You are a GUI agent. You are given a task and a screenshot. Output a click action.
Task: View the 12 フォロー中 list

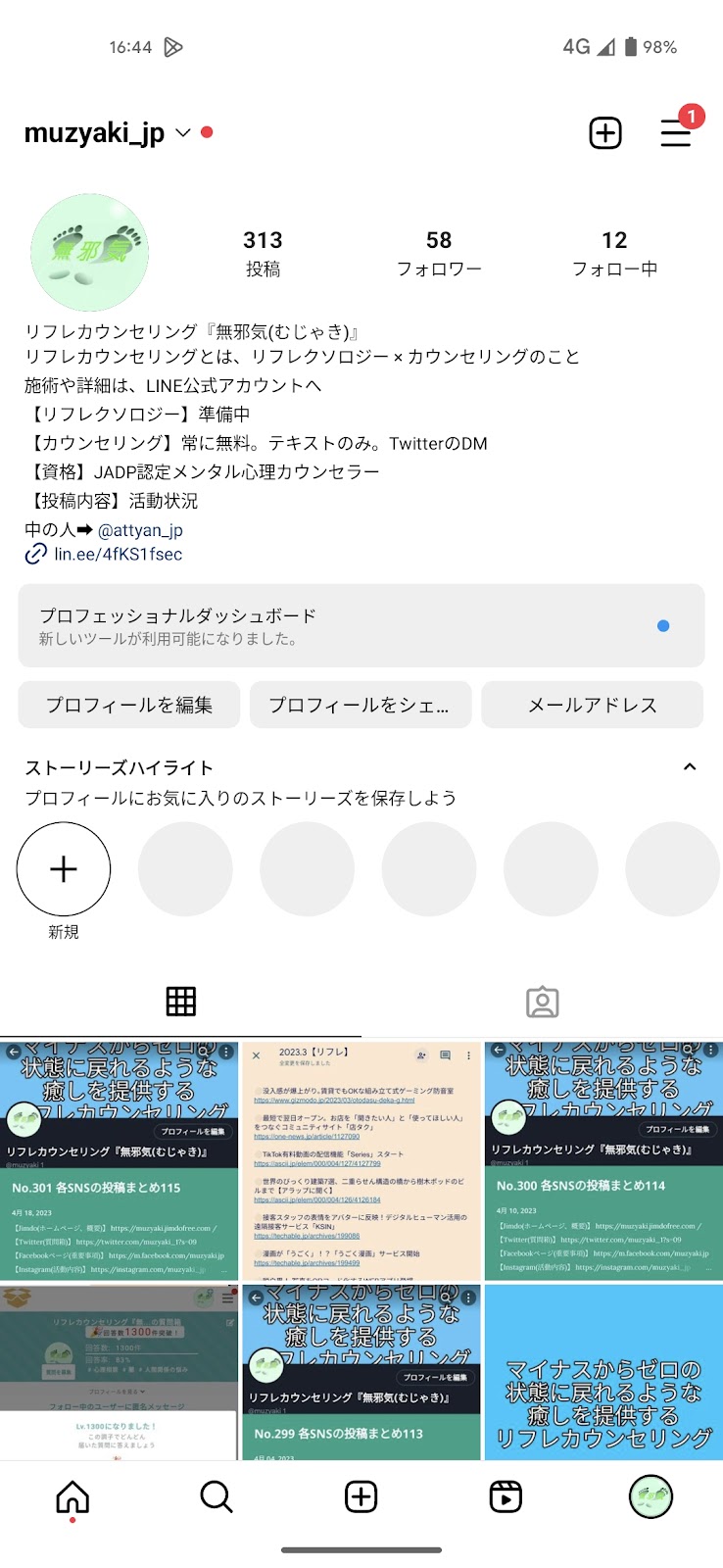[x=614, y=254]
